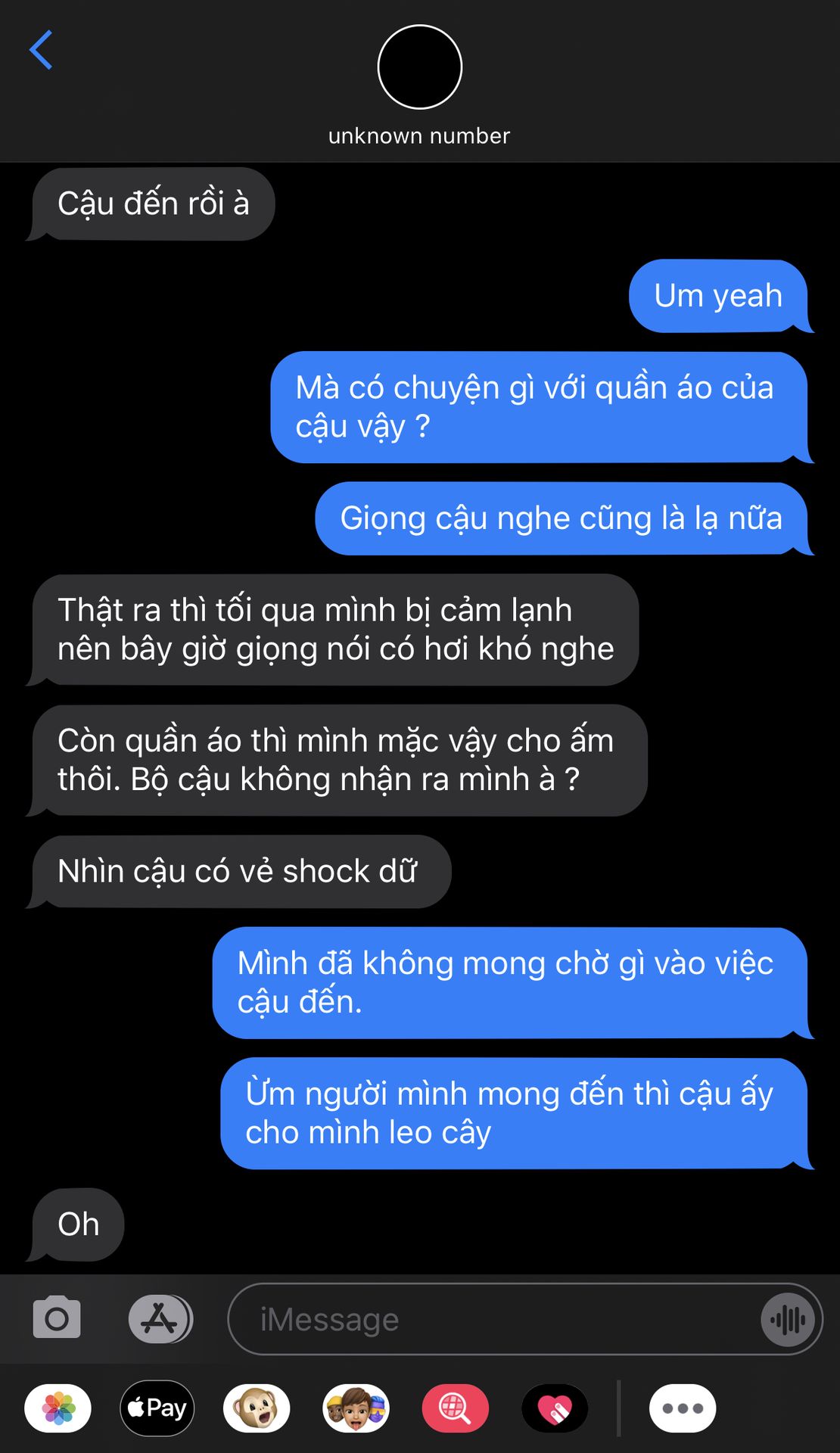This screenshot has width=840, height=1453.
Task: Open the camera to attach a photo
Action: pyautogui.click(x=57, y=1318)
